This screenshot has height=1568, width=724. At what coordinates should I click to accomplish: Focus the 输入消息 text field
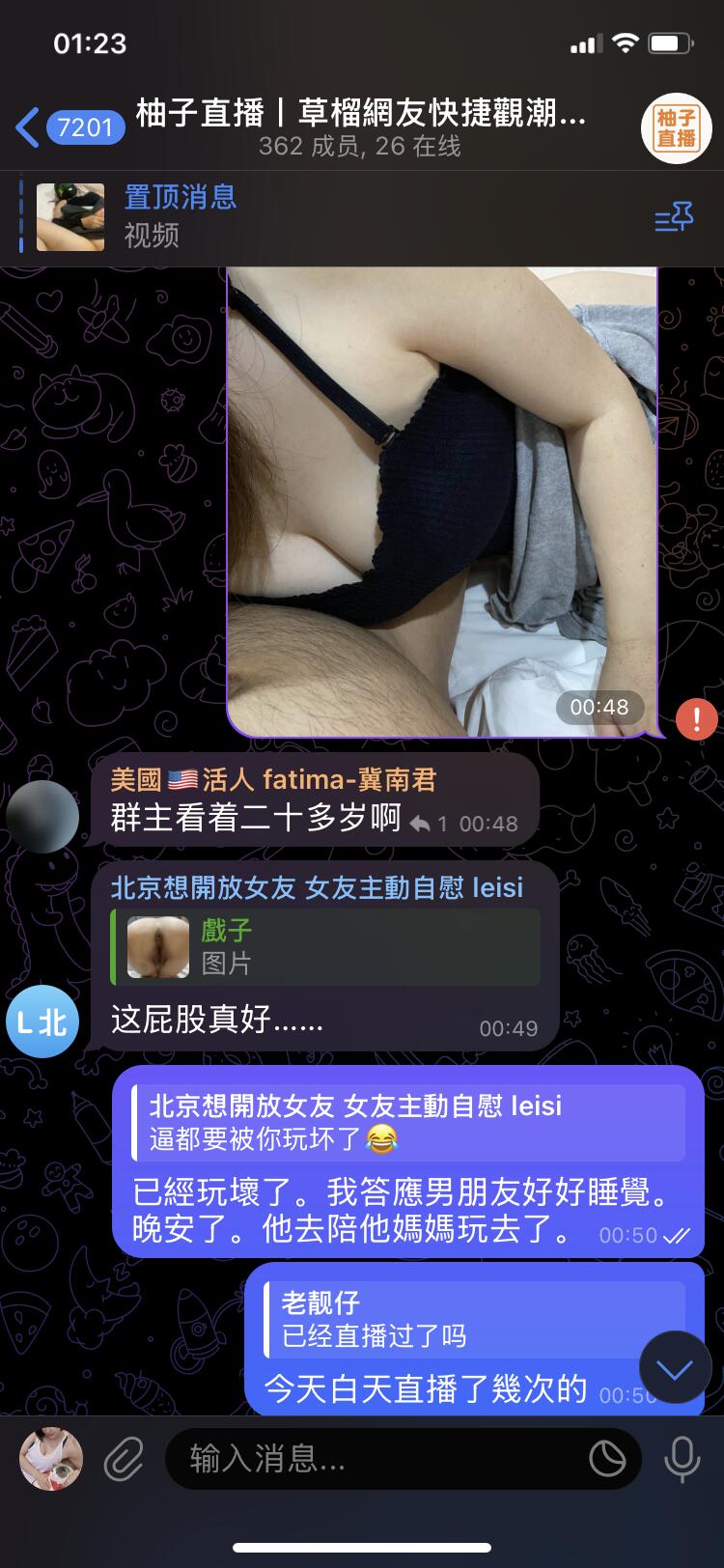point(376,1458)
